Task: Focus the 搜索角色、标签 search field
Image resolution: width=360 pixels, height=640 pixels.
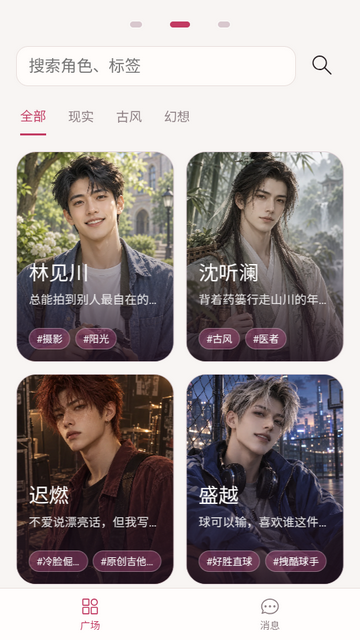Action: coord(156,66)
